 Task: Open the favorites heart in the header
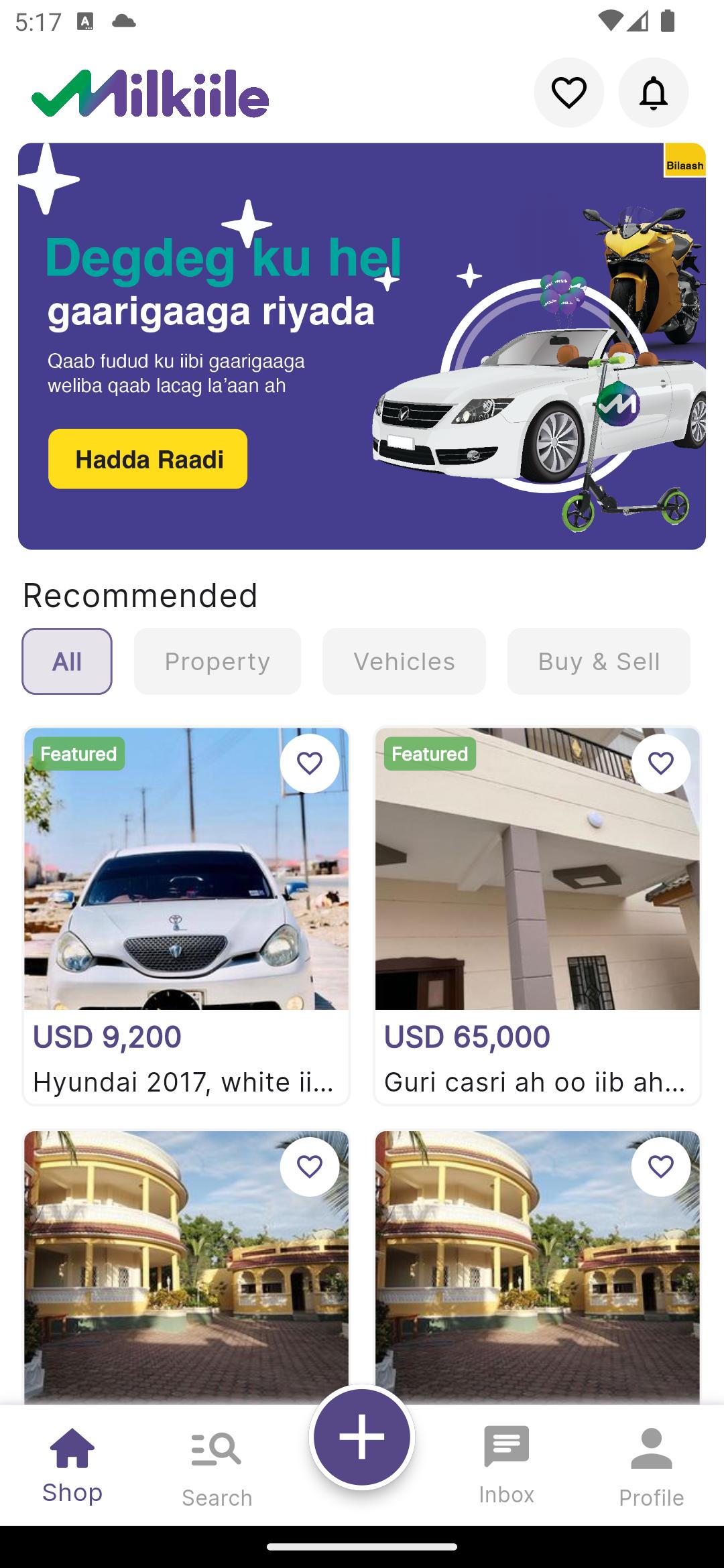coord(568,92)
